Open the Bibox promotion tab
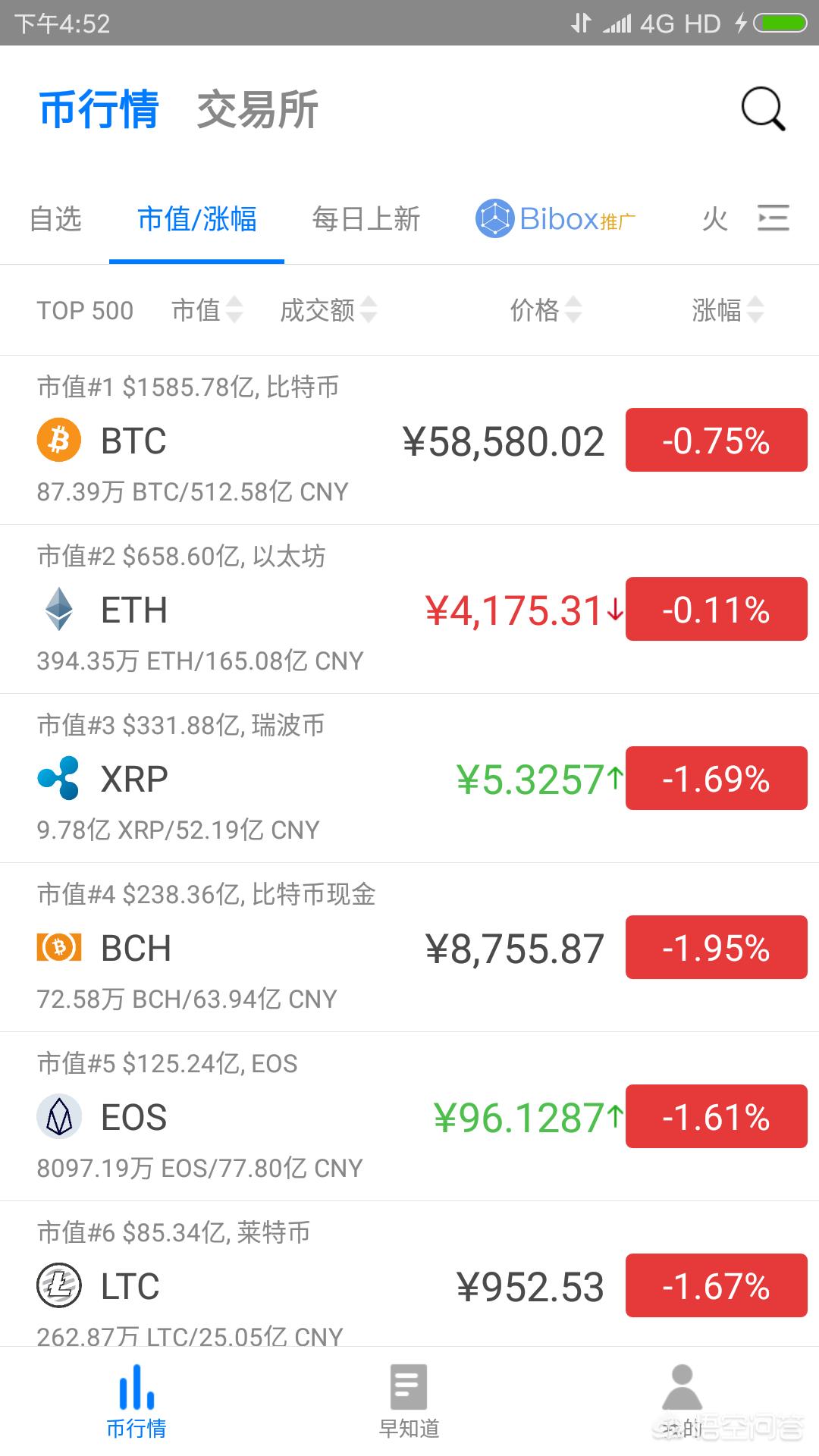 click(x=555, y=219)
